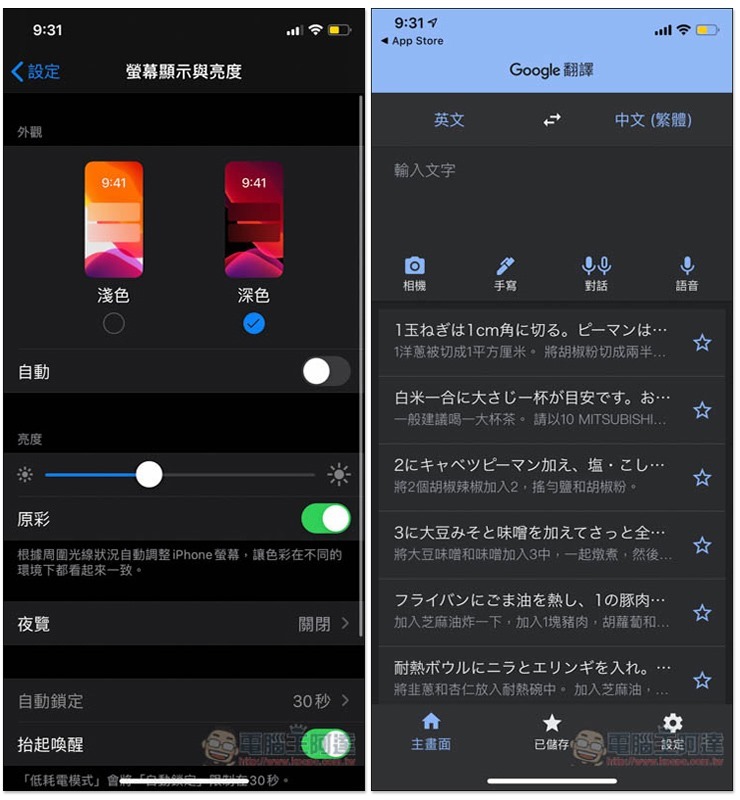Viewport: 740px width, 800px height.
Task: Start 語音 voice input
Action: click(x=687, y=272)
